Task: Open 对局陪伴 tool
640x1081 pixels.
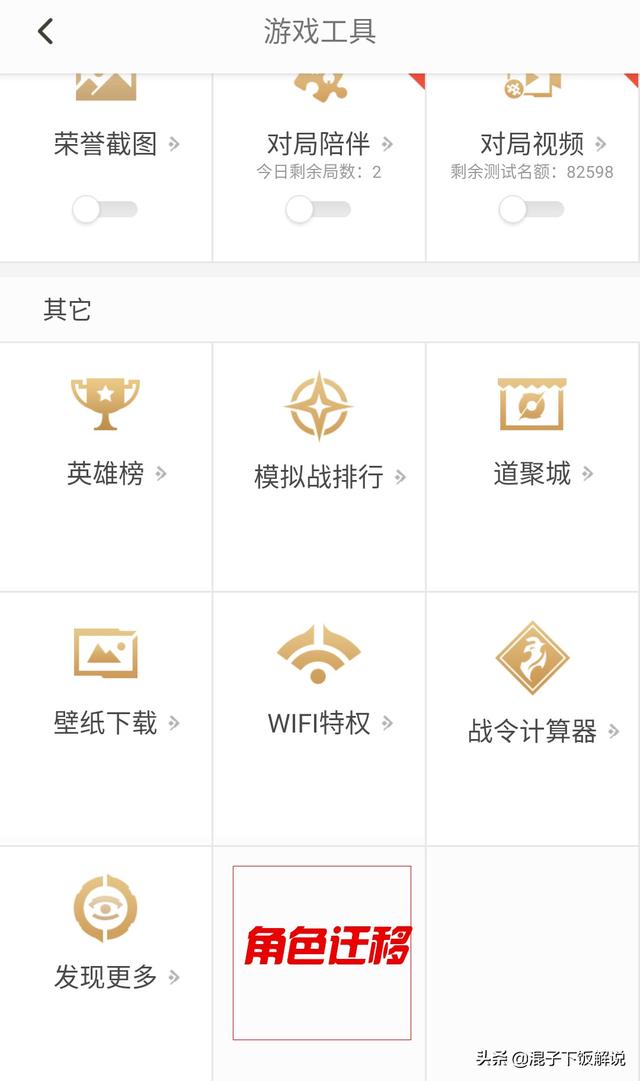Action: pos(329,144)
